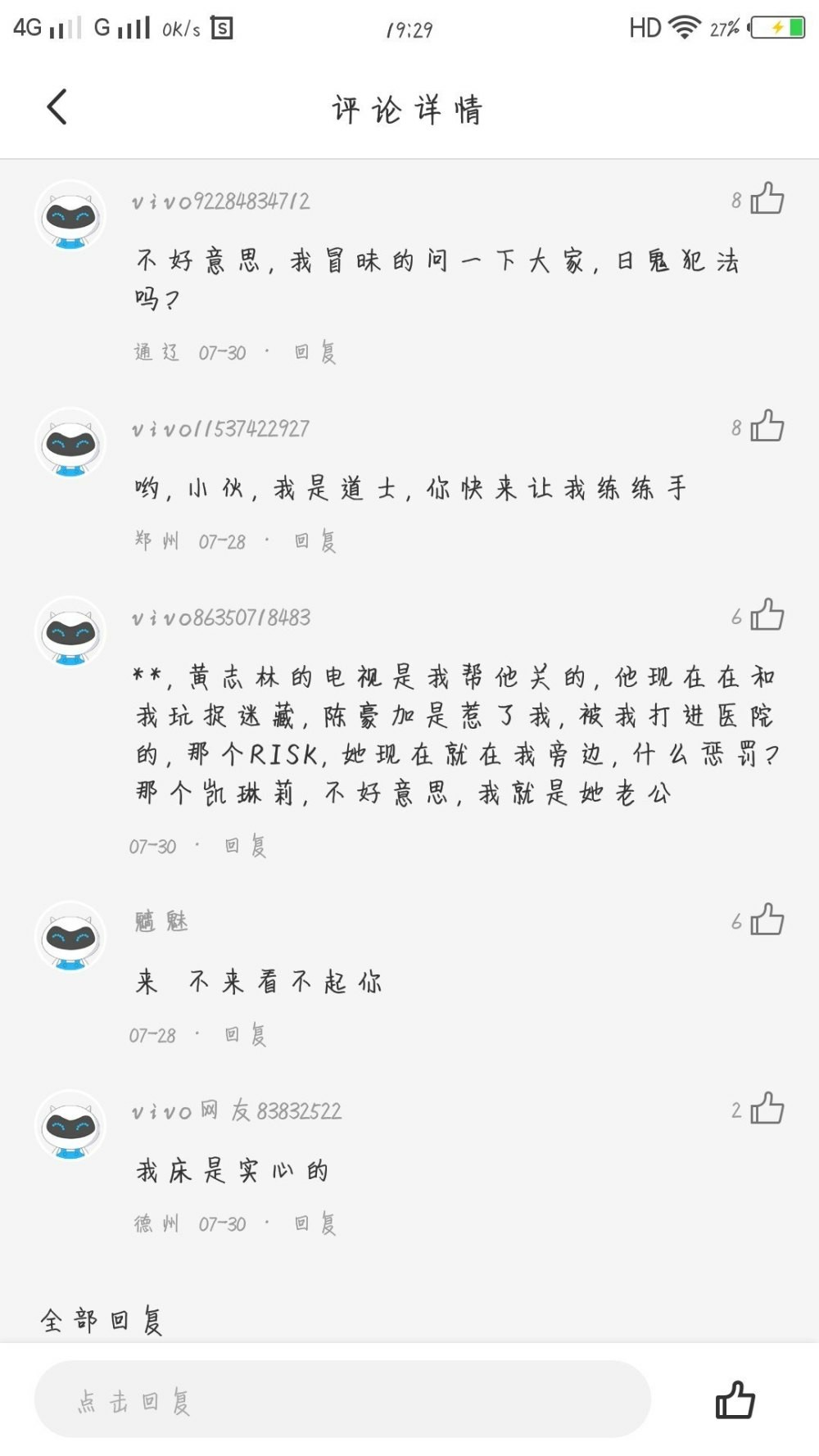Like the comment about 道士

click(767, 427)
